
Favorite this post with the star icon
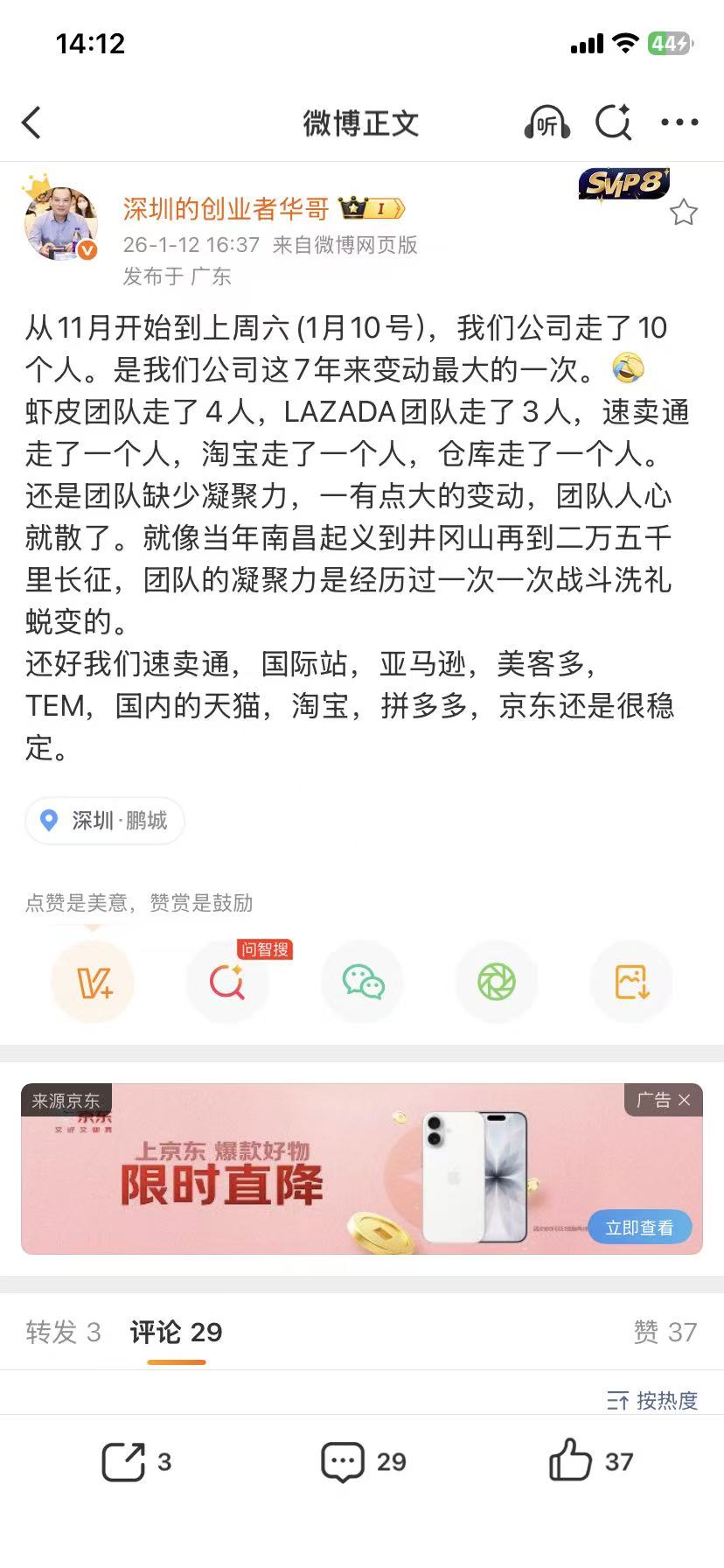pyautogui.click(x=683, y=213)
